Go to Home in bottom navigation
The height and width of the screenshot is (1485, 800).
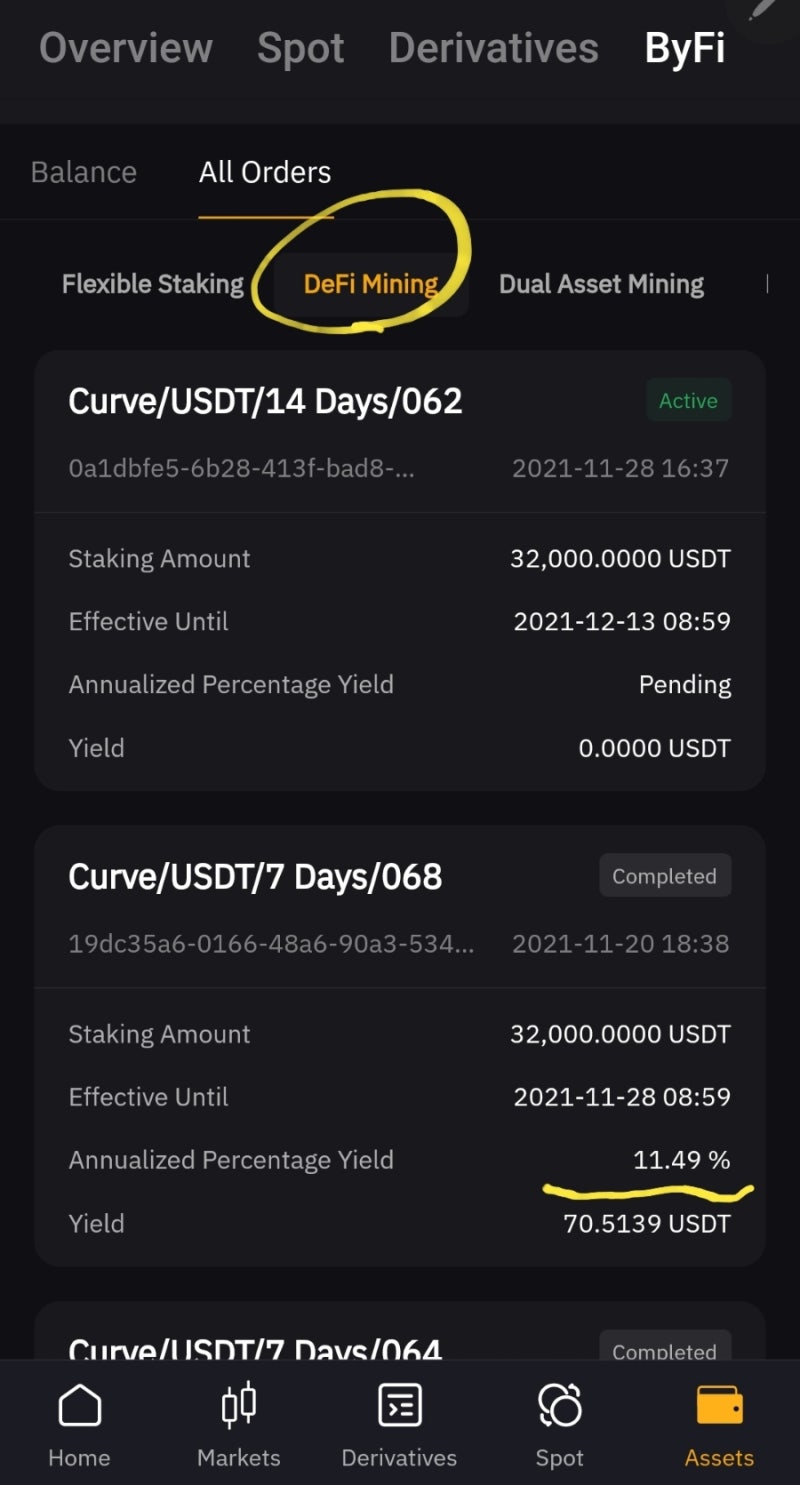[x=79, y=1425]
